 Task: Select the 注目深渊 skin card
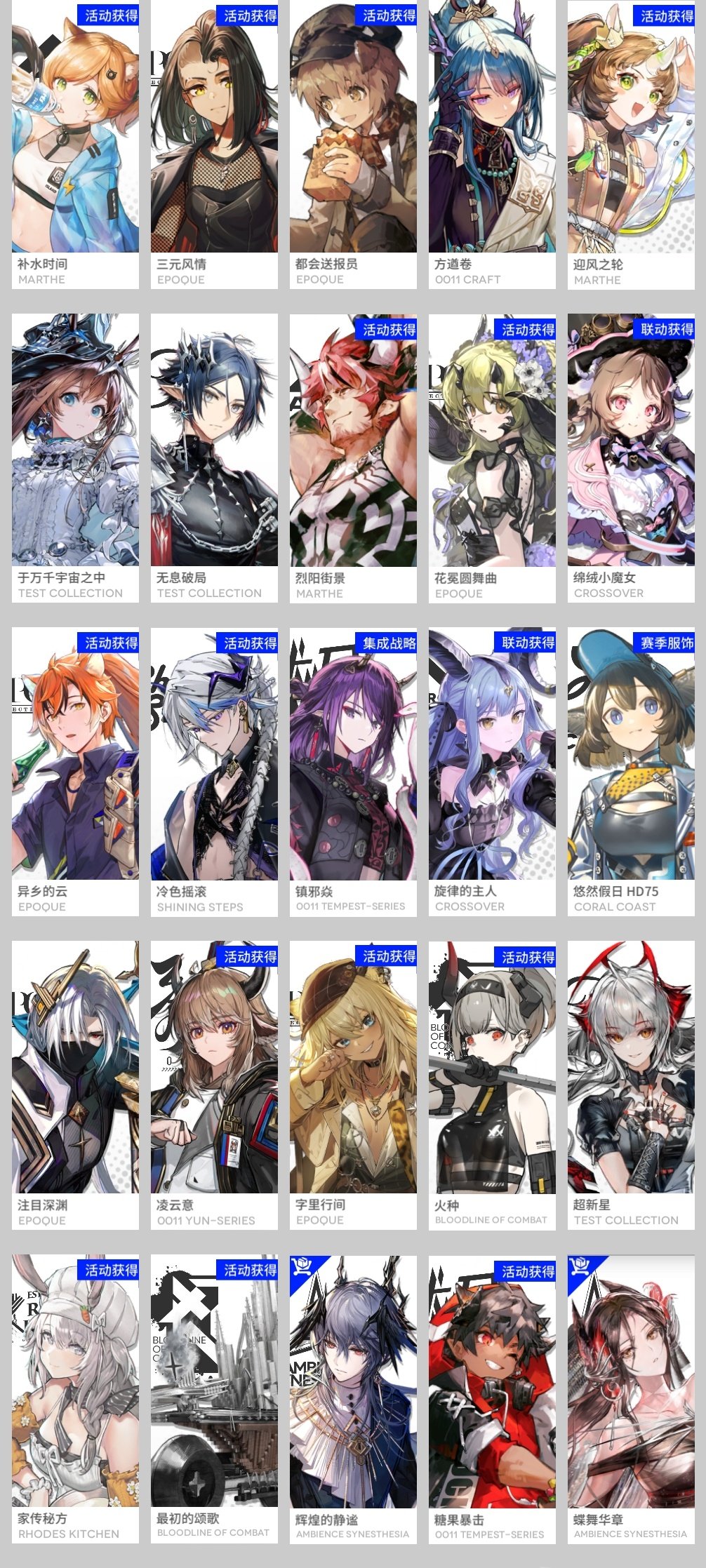75,1085
